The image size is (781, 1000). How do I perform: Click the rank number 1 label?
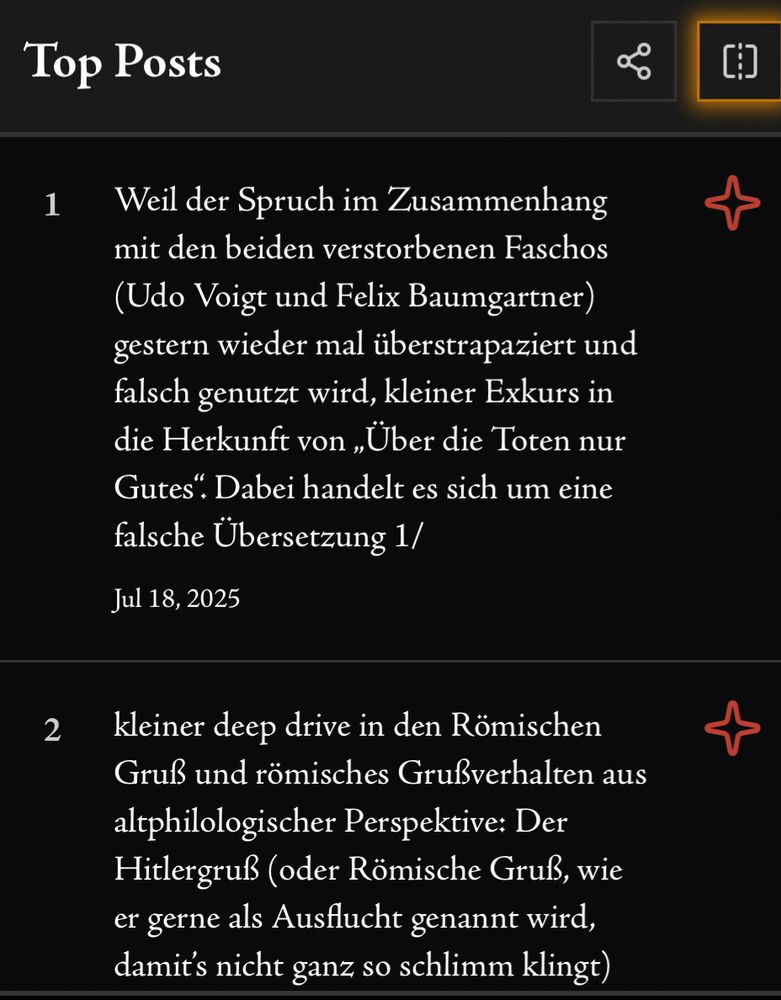pyautogui.click(x=52, y=205)
